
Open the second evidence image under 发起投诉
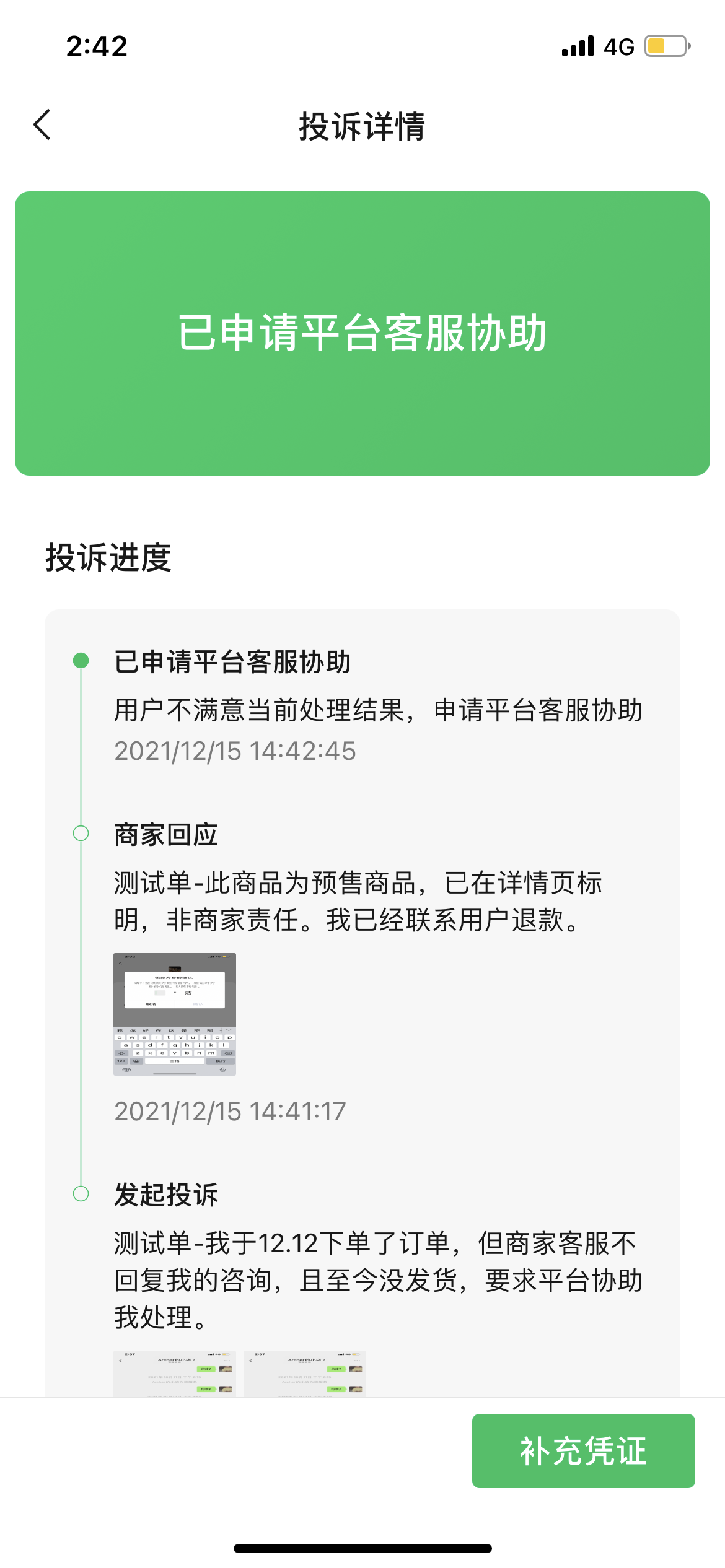[x=305, y=1374]
